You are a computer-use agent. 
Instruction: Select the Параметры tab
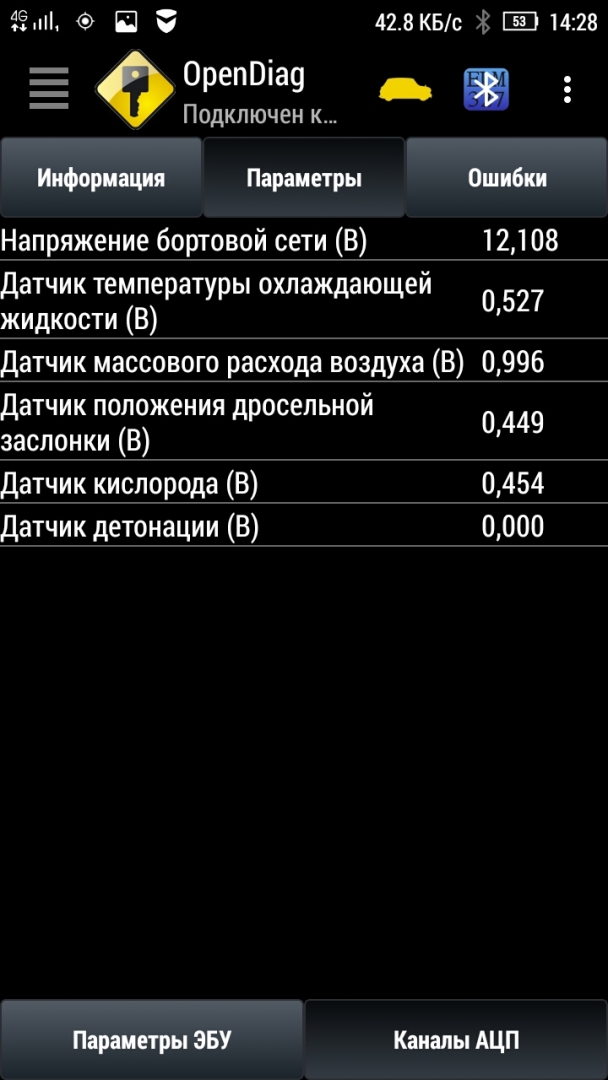pyautogui.click(x=304, y=178)
